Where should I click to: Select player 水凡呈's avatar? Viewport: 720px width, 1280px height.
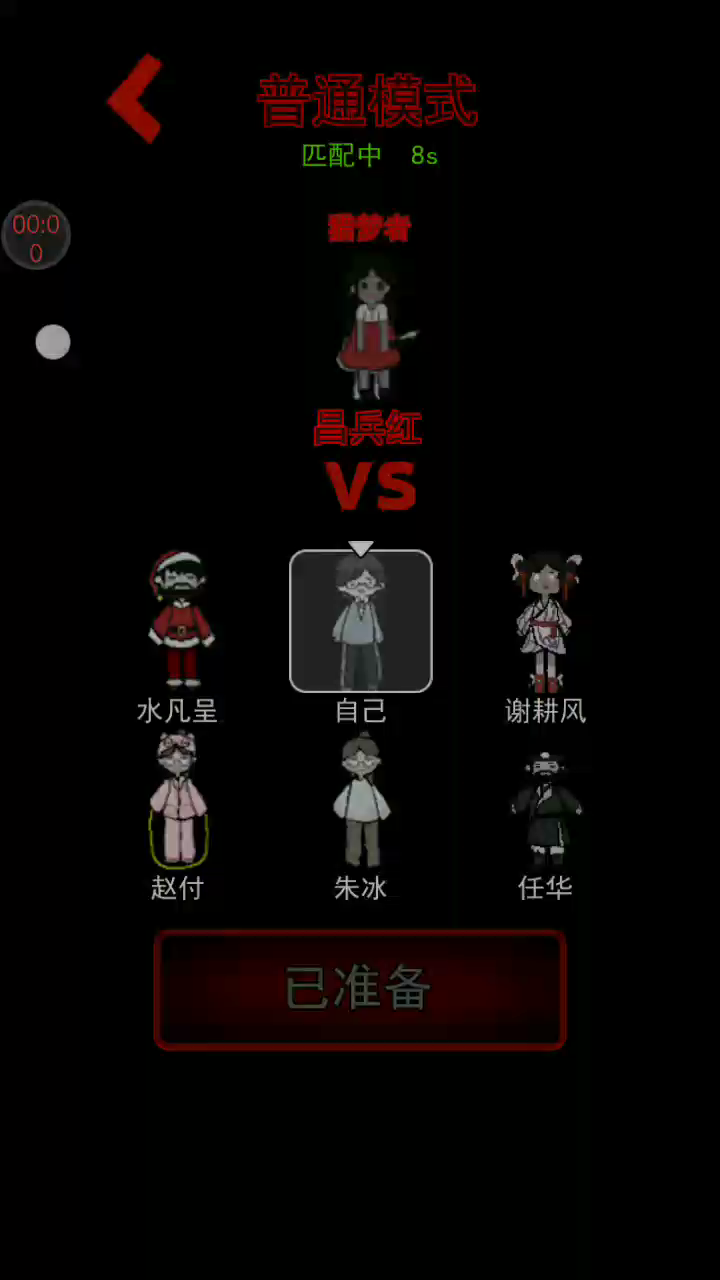[x=180, y=620]
